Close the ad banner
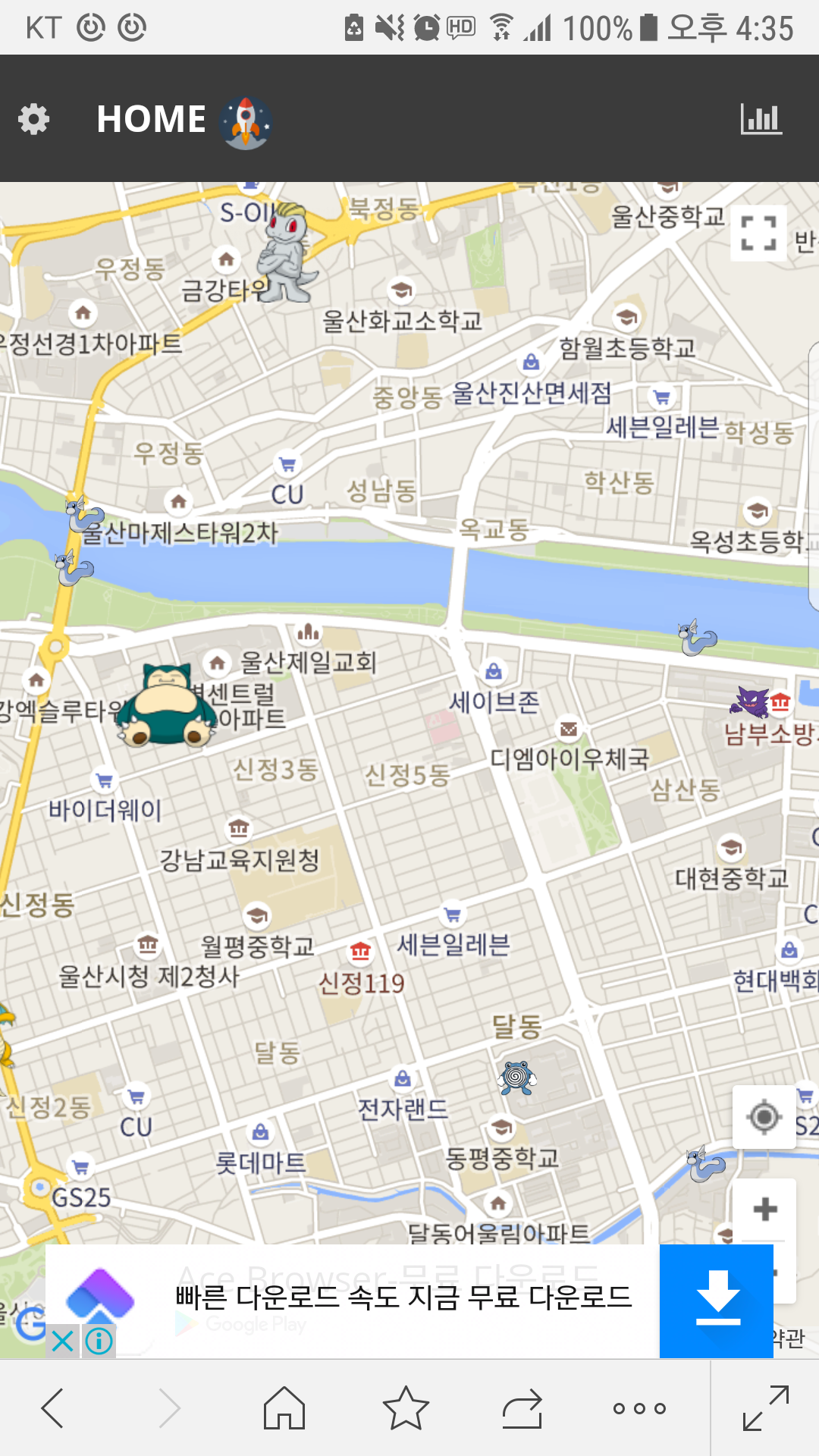 point(63,1341)
